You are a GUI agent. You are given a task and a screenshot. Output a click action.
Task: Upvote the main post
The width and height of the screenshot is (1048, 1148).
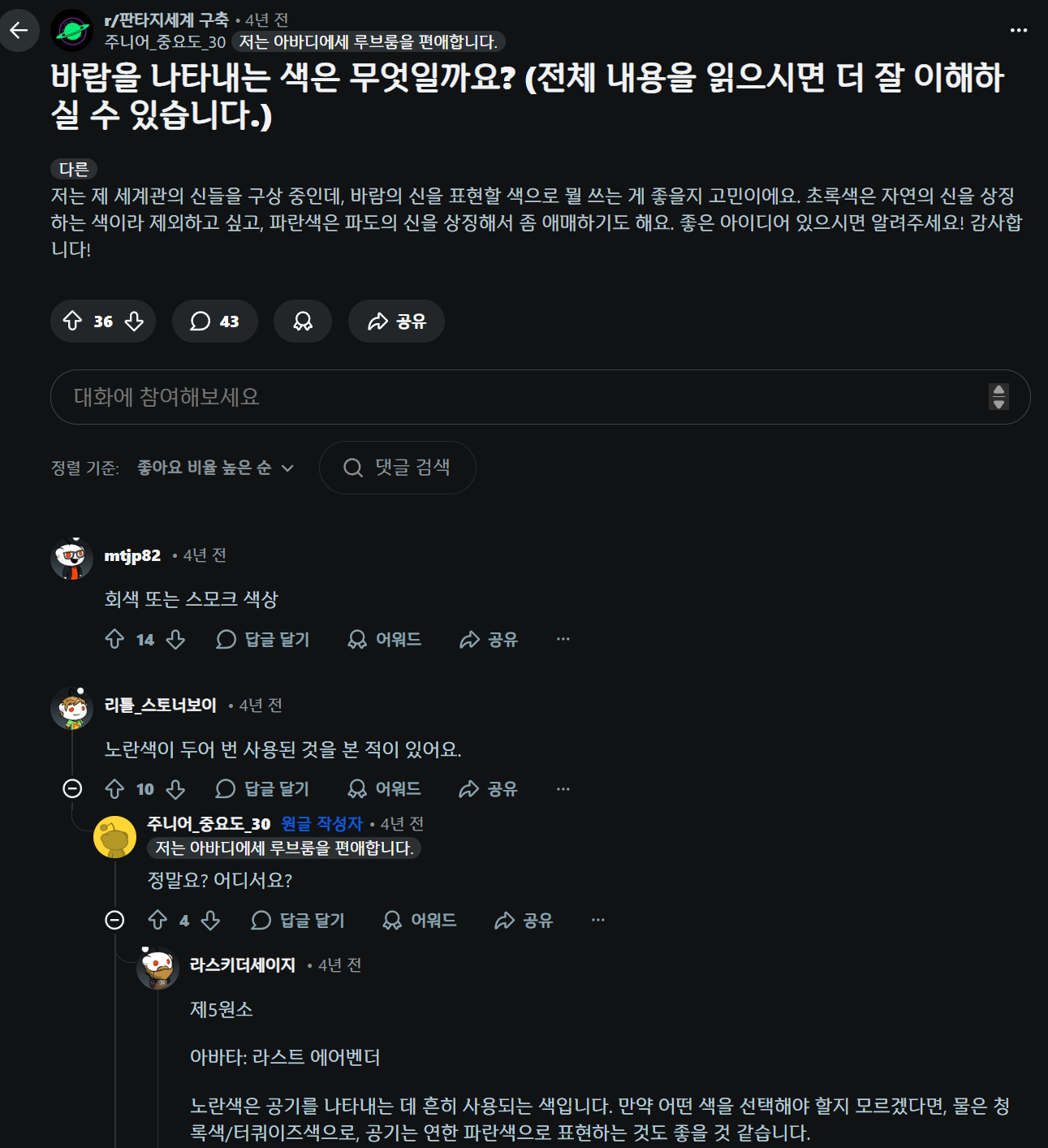point(73,322)
